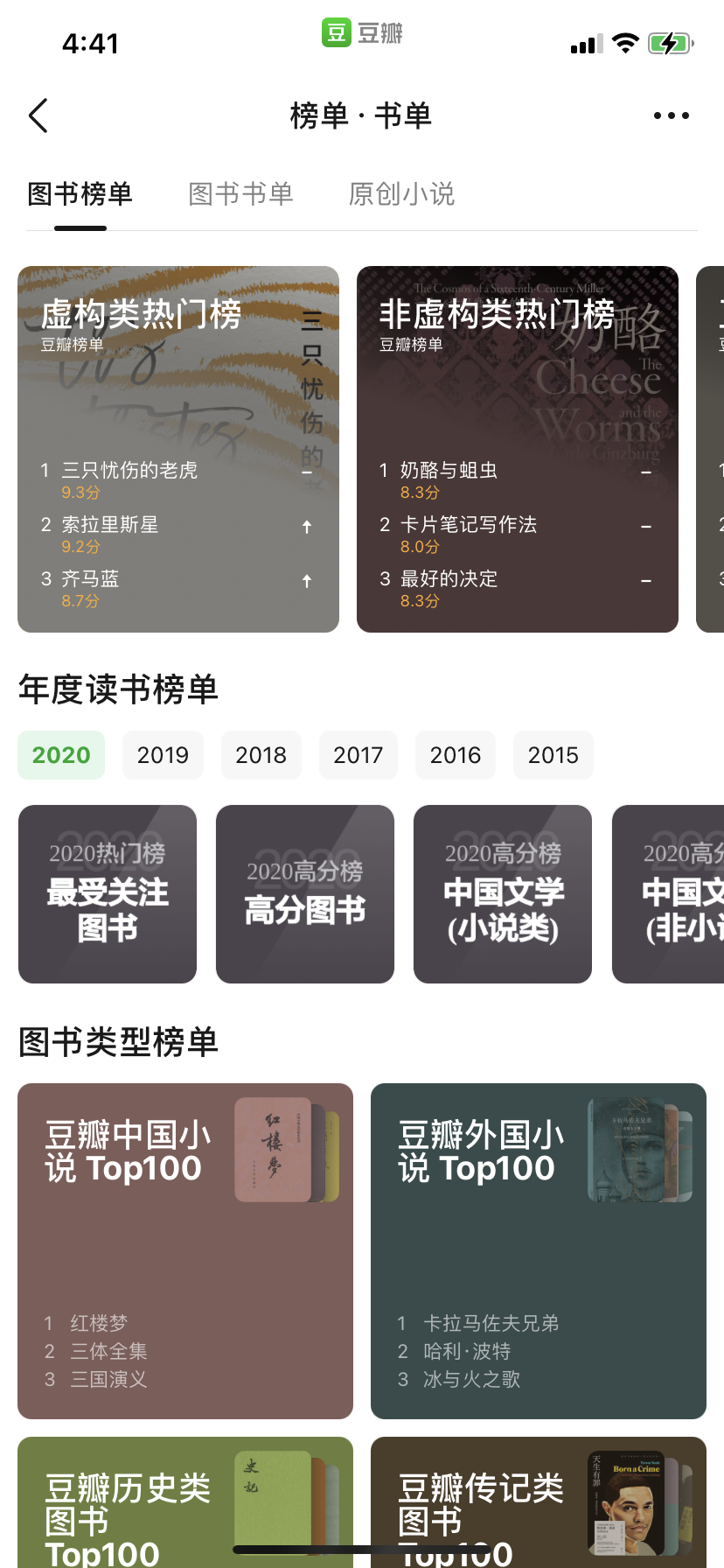
Task: Select the 2018 year chip
Action: click(x=261, y=755)
